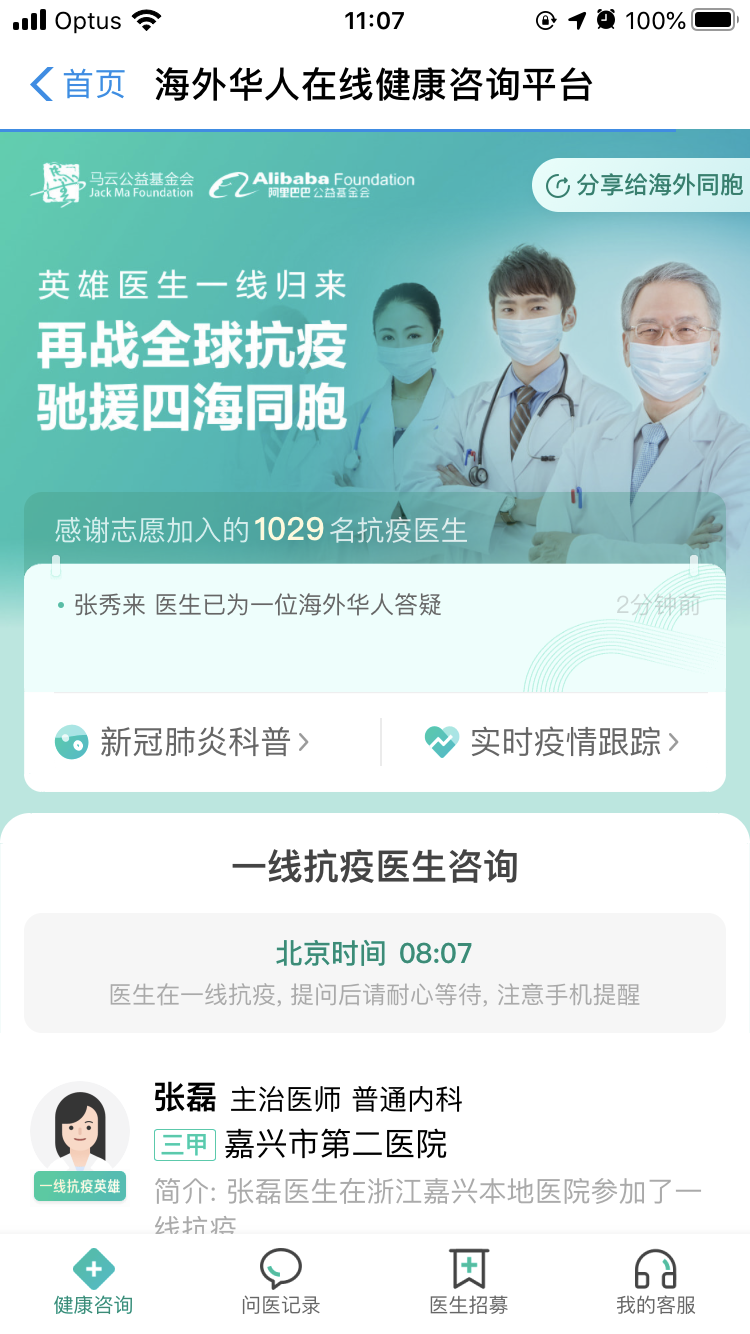This screenshot has height=1334, width=750.
Task: Tap 分享给海外同胞 share button
Action: pyautogui.click(x=645, y=185)
